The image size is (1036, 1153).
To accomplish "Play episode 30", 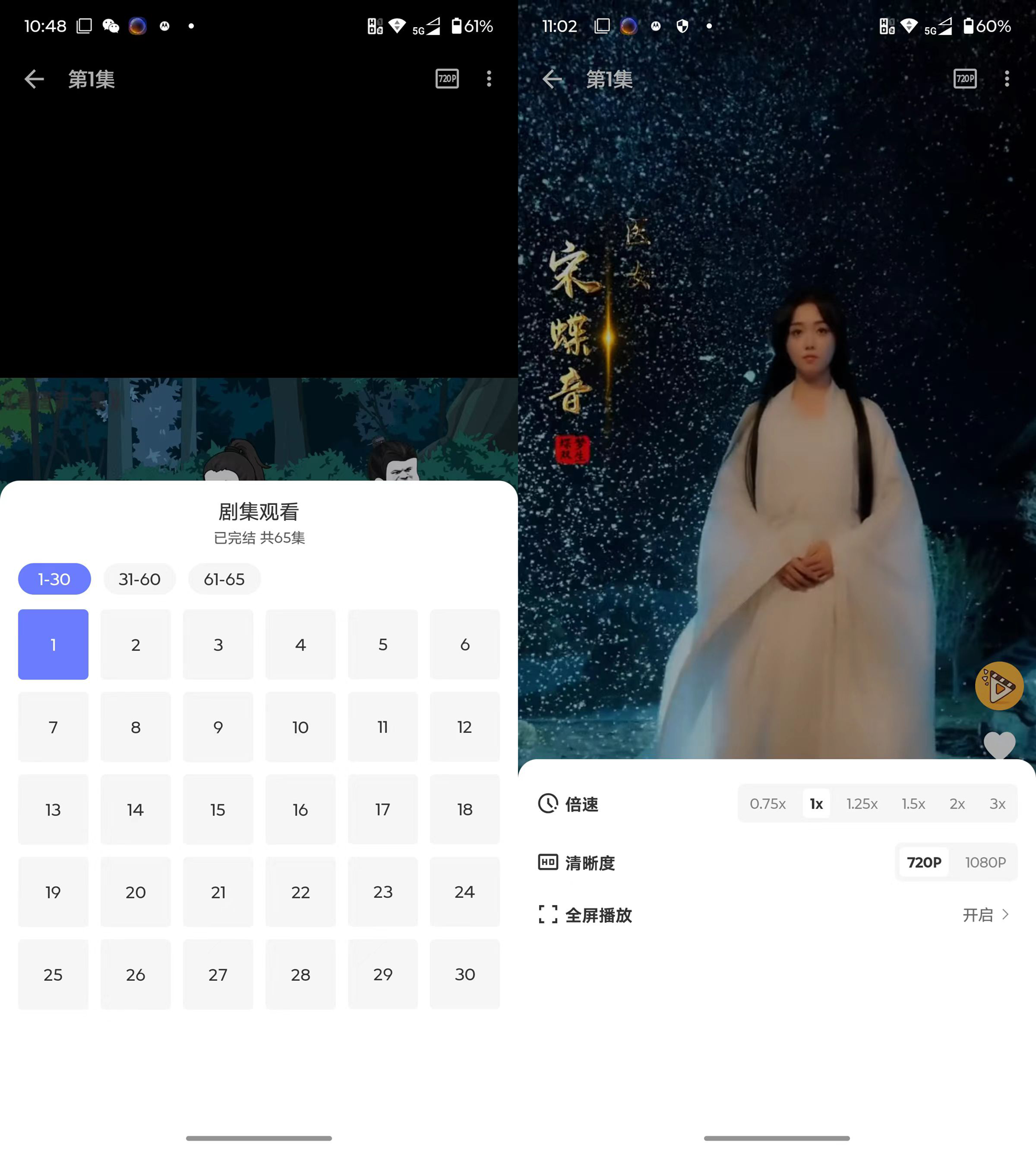I will (464, 974).
